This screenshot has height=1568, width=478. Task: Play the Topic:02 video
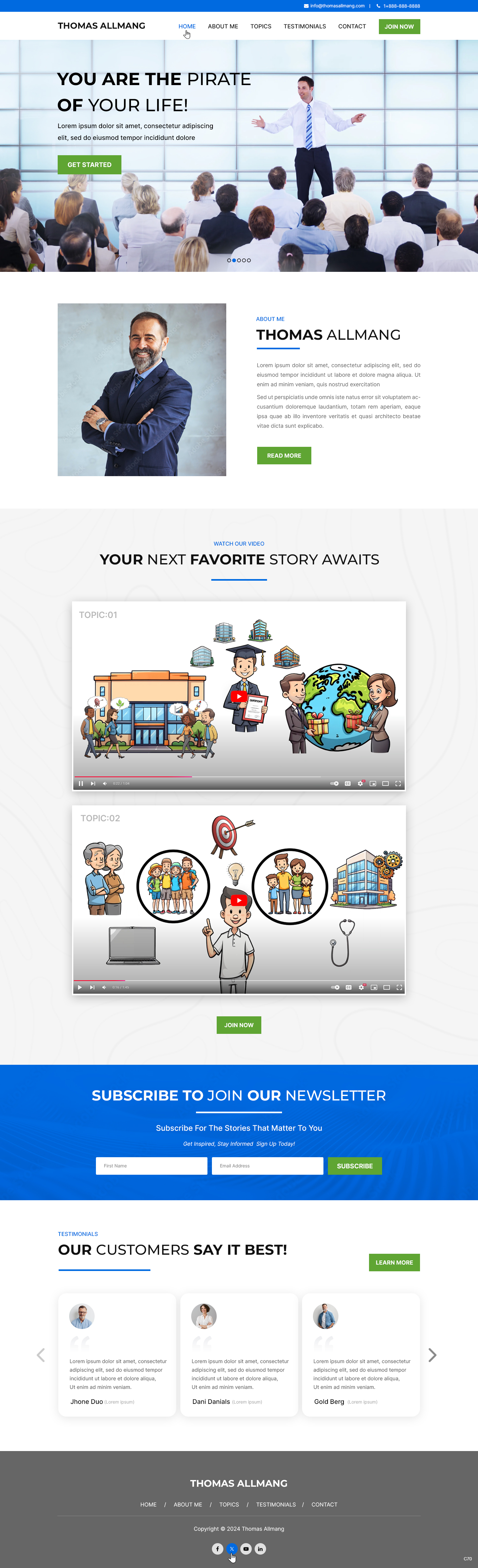tap(239, 900)
